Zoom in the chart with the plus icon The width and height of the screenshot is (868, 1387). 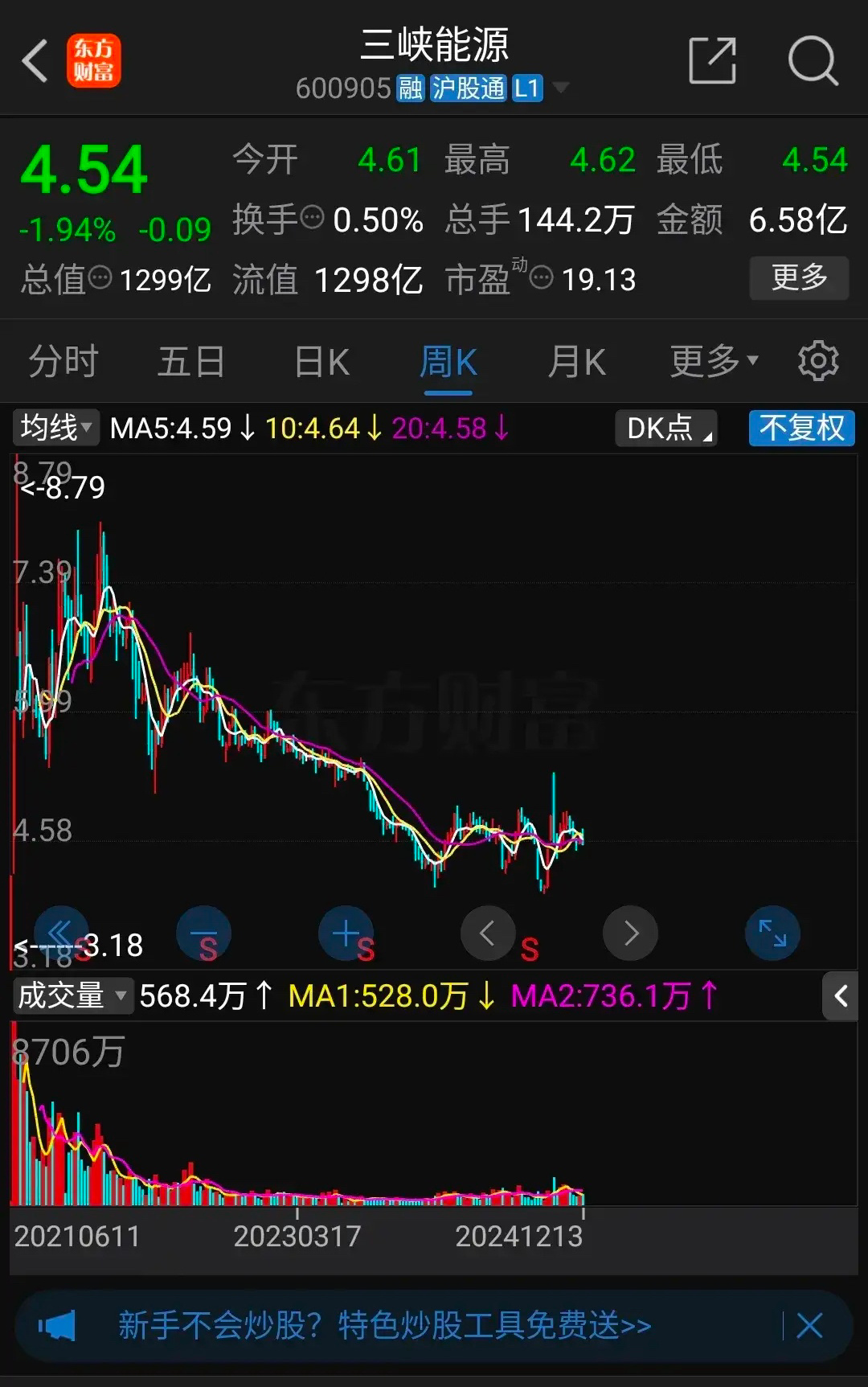click(346, 933)
